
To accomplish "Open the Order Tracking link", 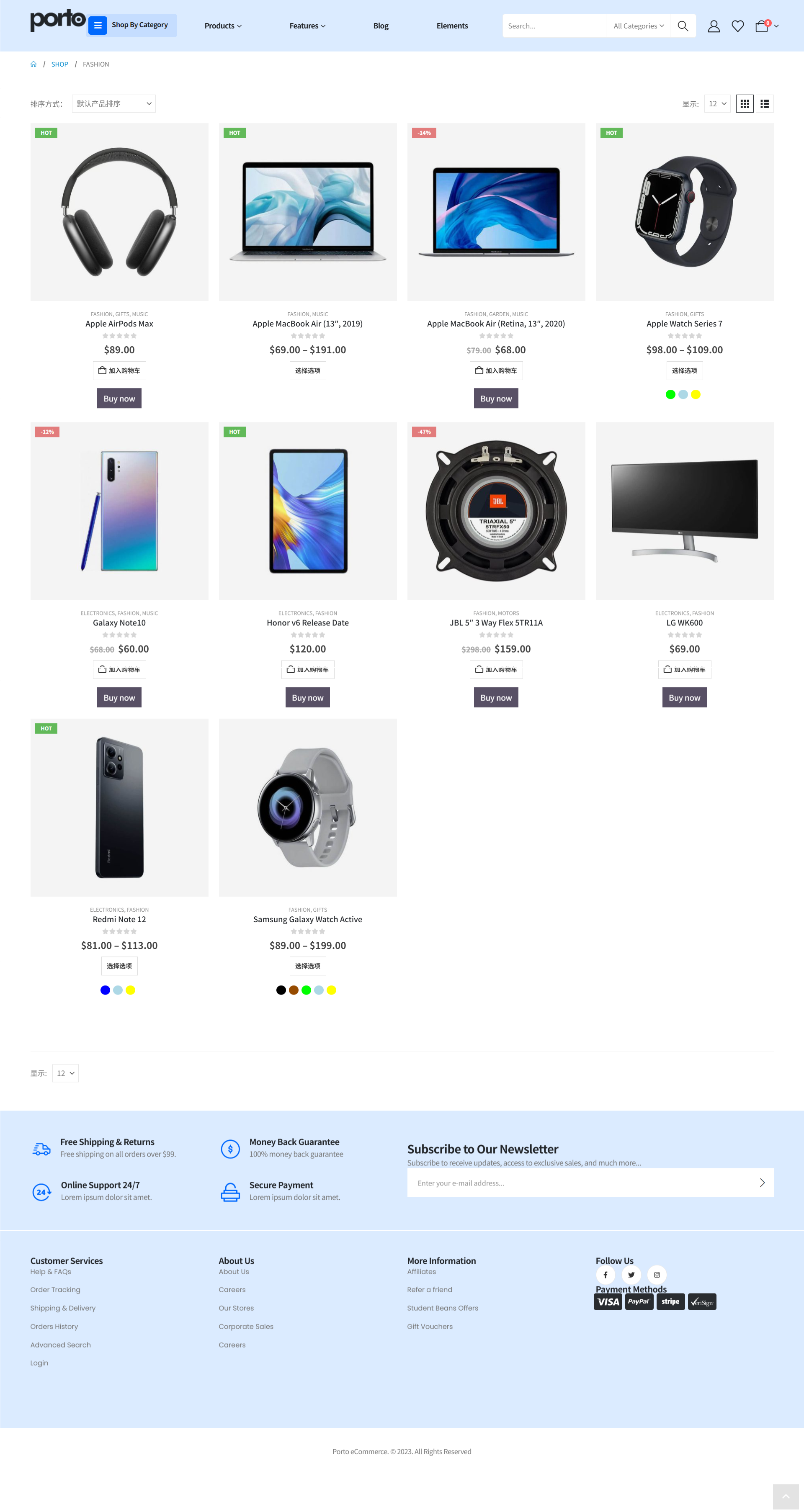I will coord(55,1290).
